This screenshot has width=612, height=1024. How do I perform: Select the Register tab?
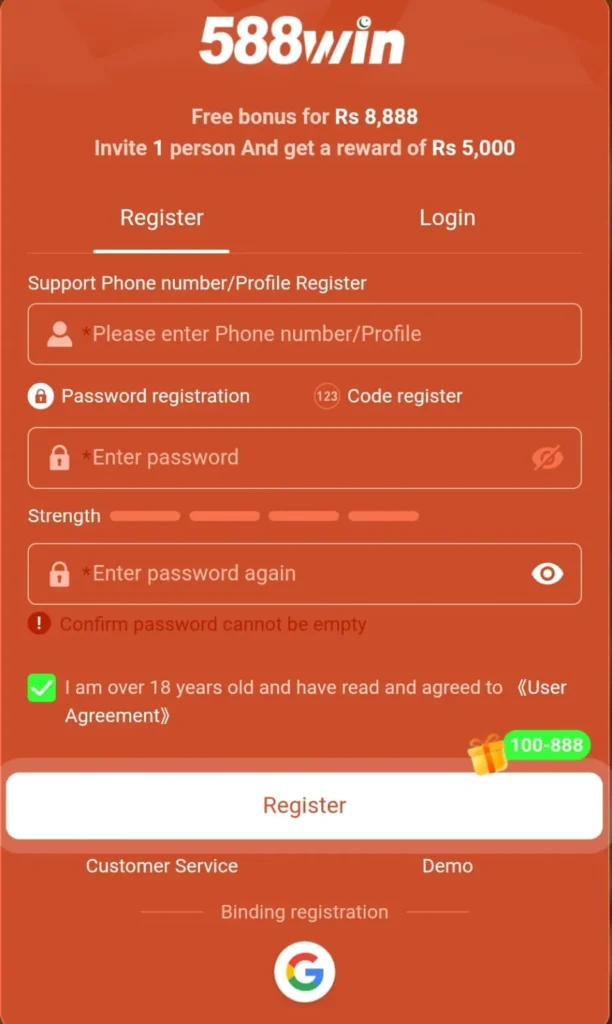click(162, 218)
